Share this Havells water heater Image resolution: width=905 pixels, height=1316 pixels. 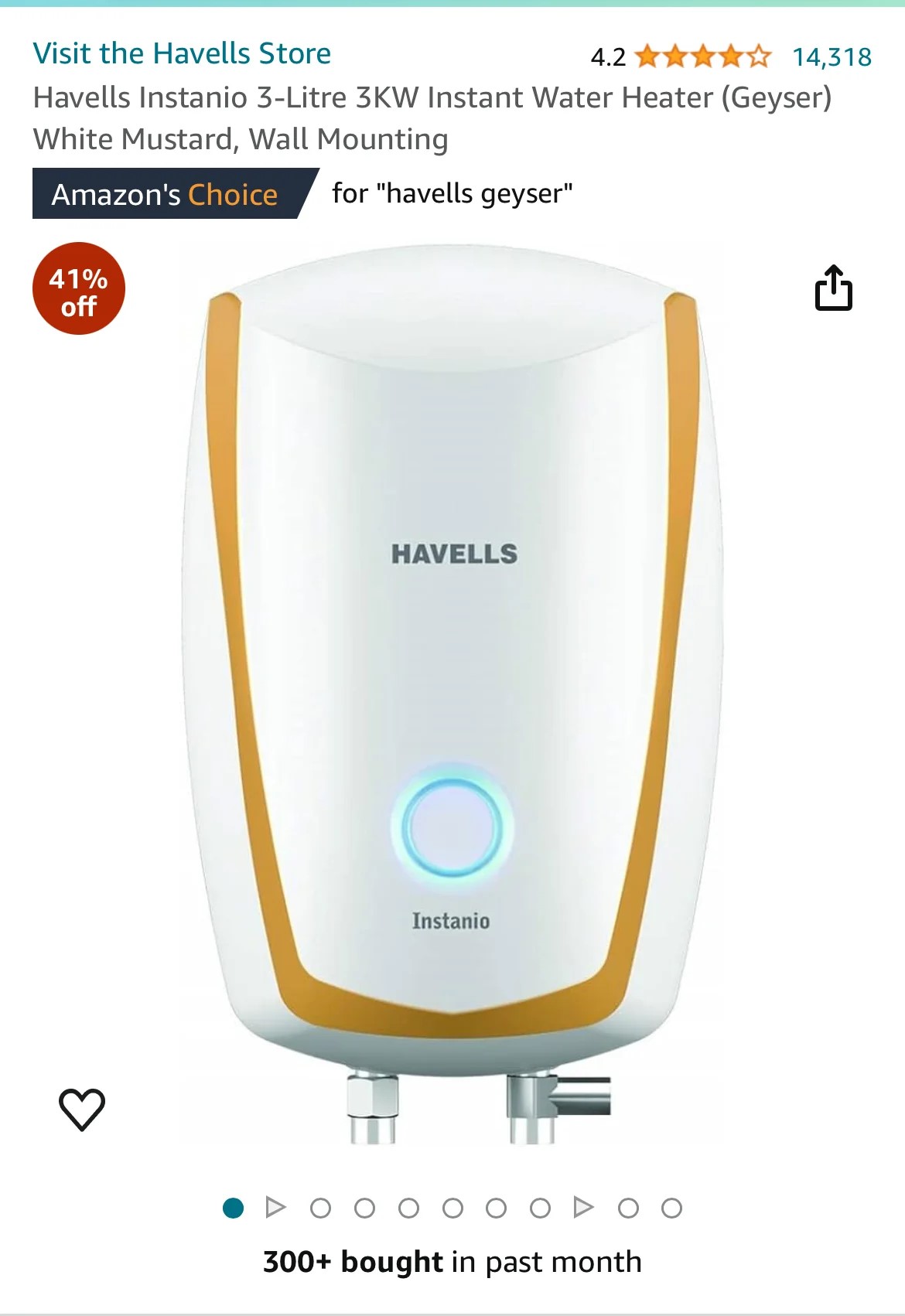click(833, 288)
